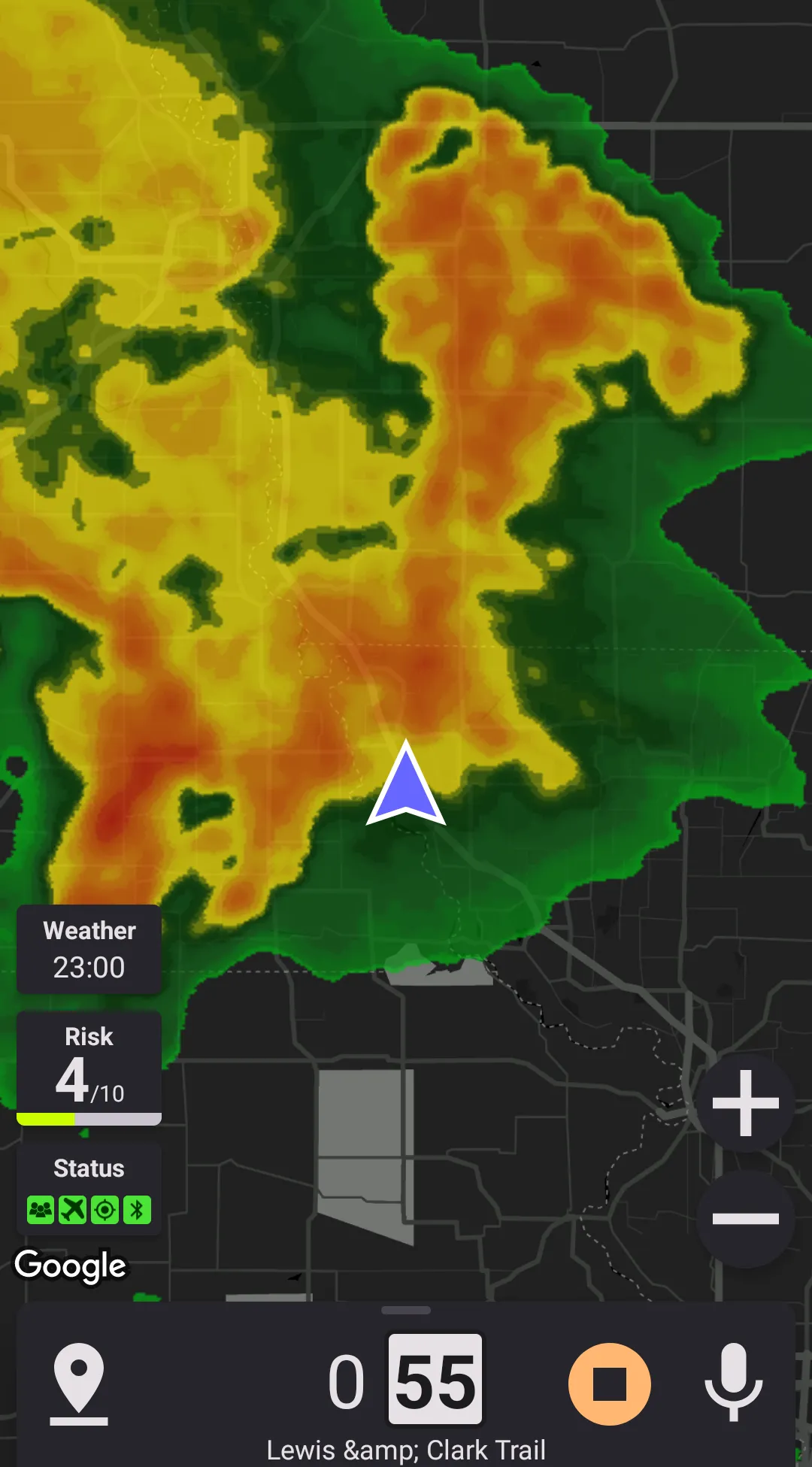
Task: Open the Status indicators panel
Action: [x=89, y=1189]
